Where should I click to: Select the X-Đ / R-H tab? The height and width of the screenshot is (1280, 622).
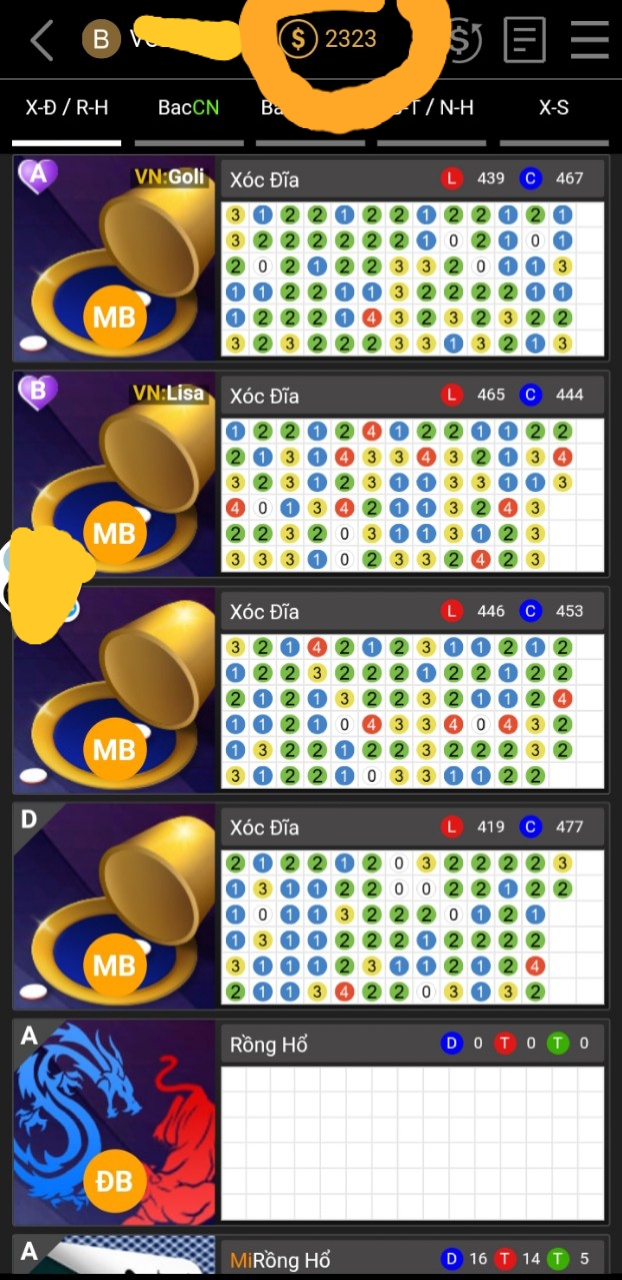(x=66, y=107)
